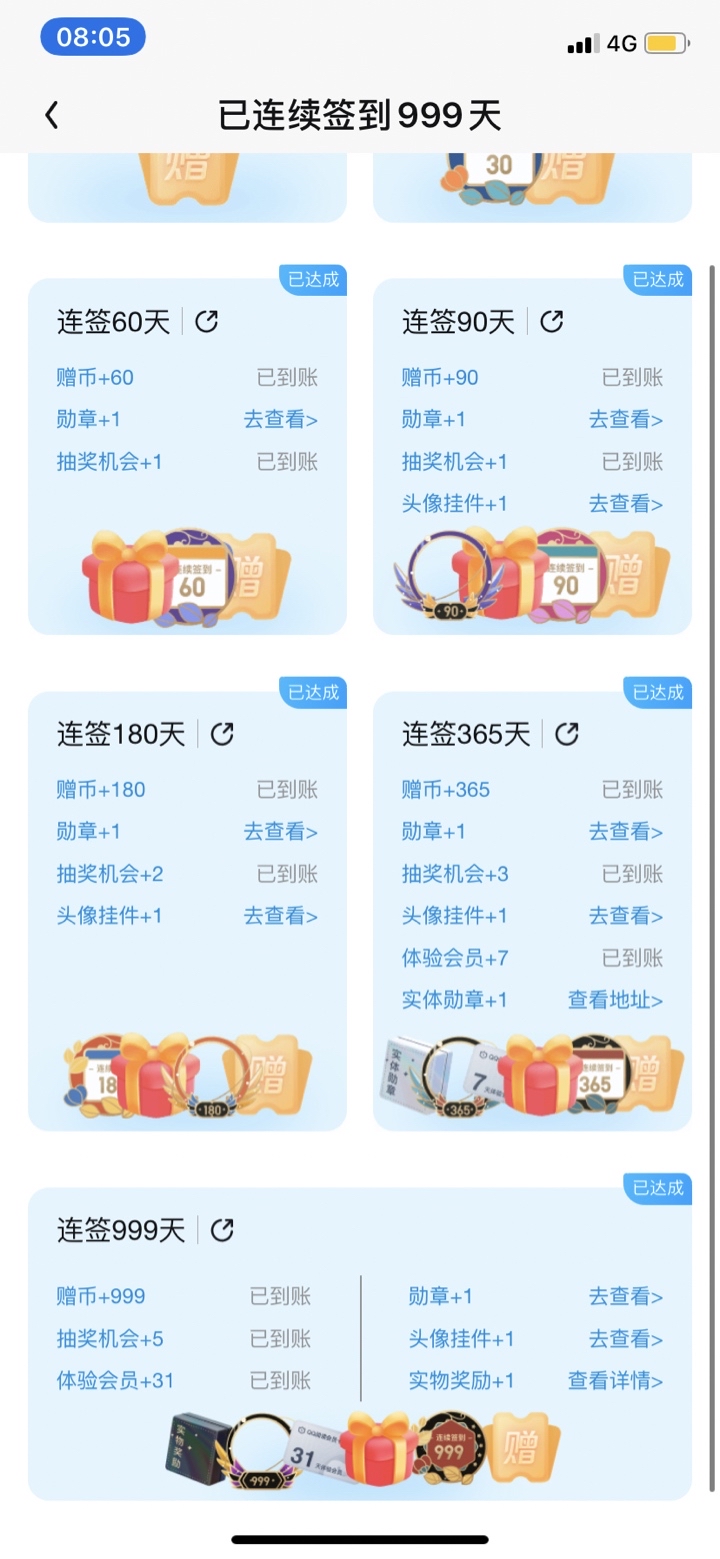Image resolution: width=720 pixels, height=1559 pixels.
Task: Go back from the check-in streak page
Action: [52, 115]
